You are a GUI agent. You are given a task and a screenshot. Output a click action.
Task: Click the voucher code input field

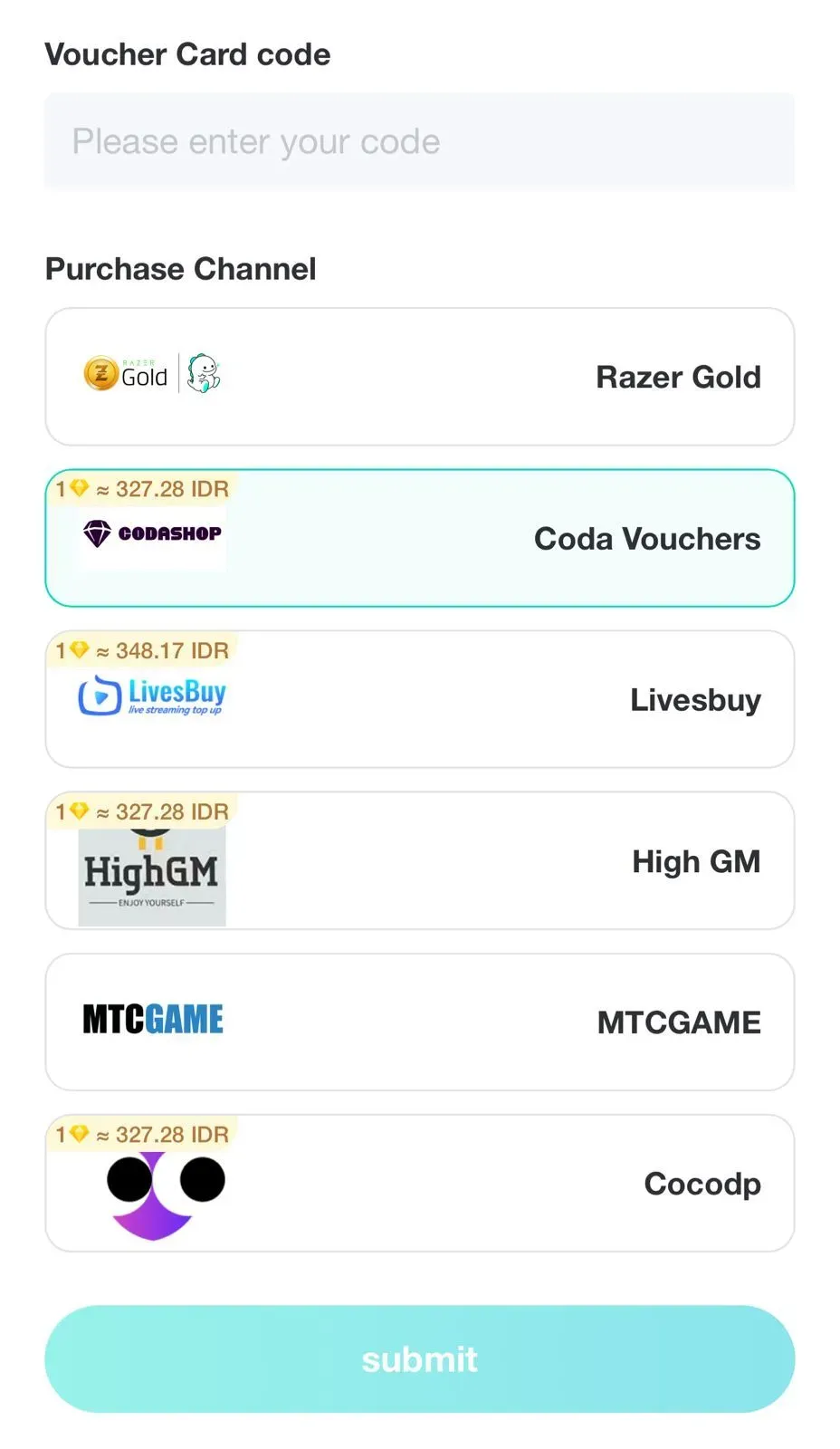click(x=419, y=141)
